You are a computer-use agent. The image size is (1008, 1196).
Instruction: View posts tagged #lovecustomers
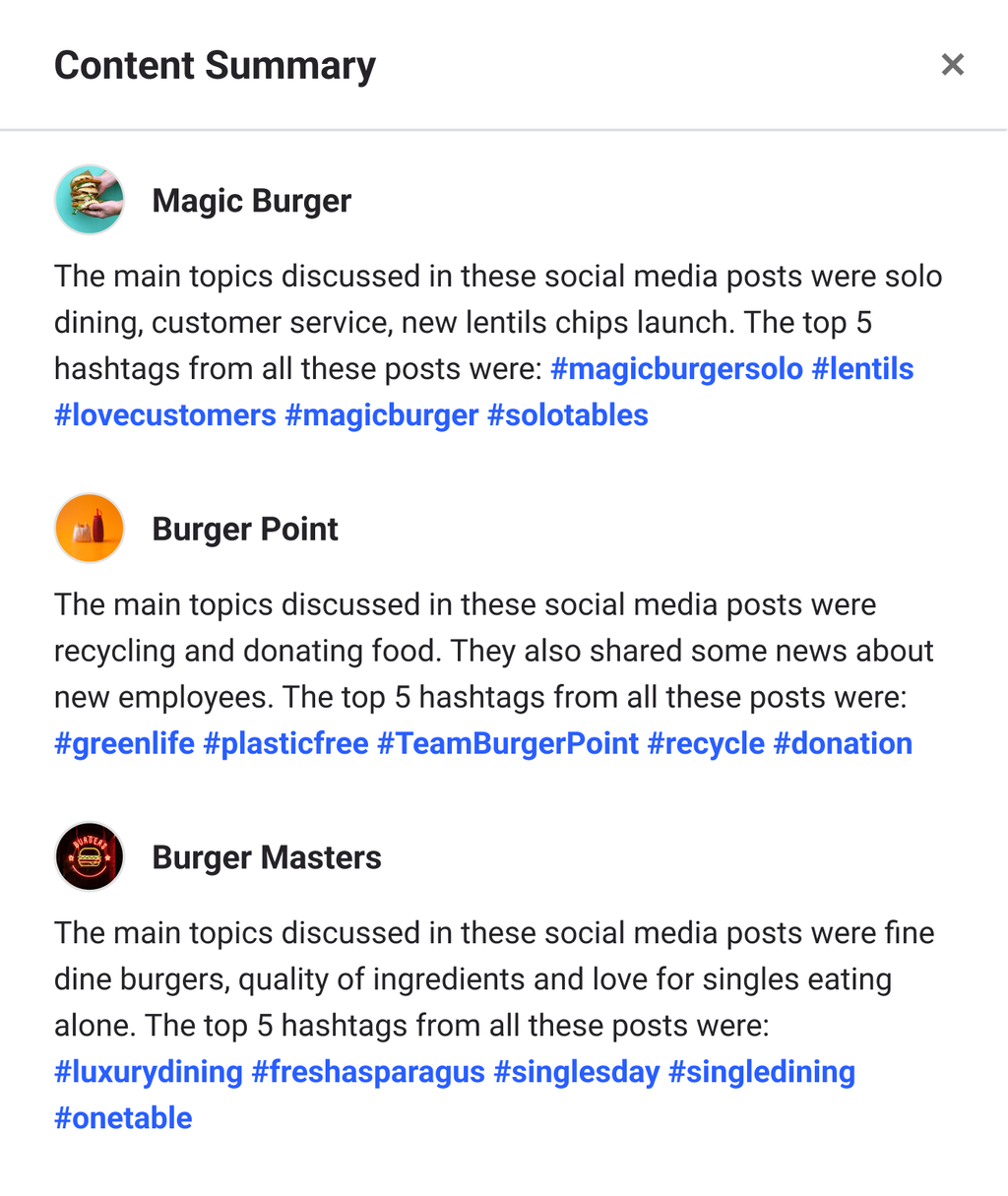point(165,415)
